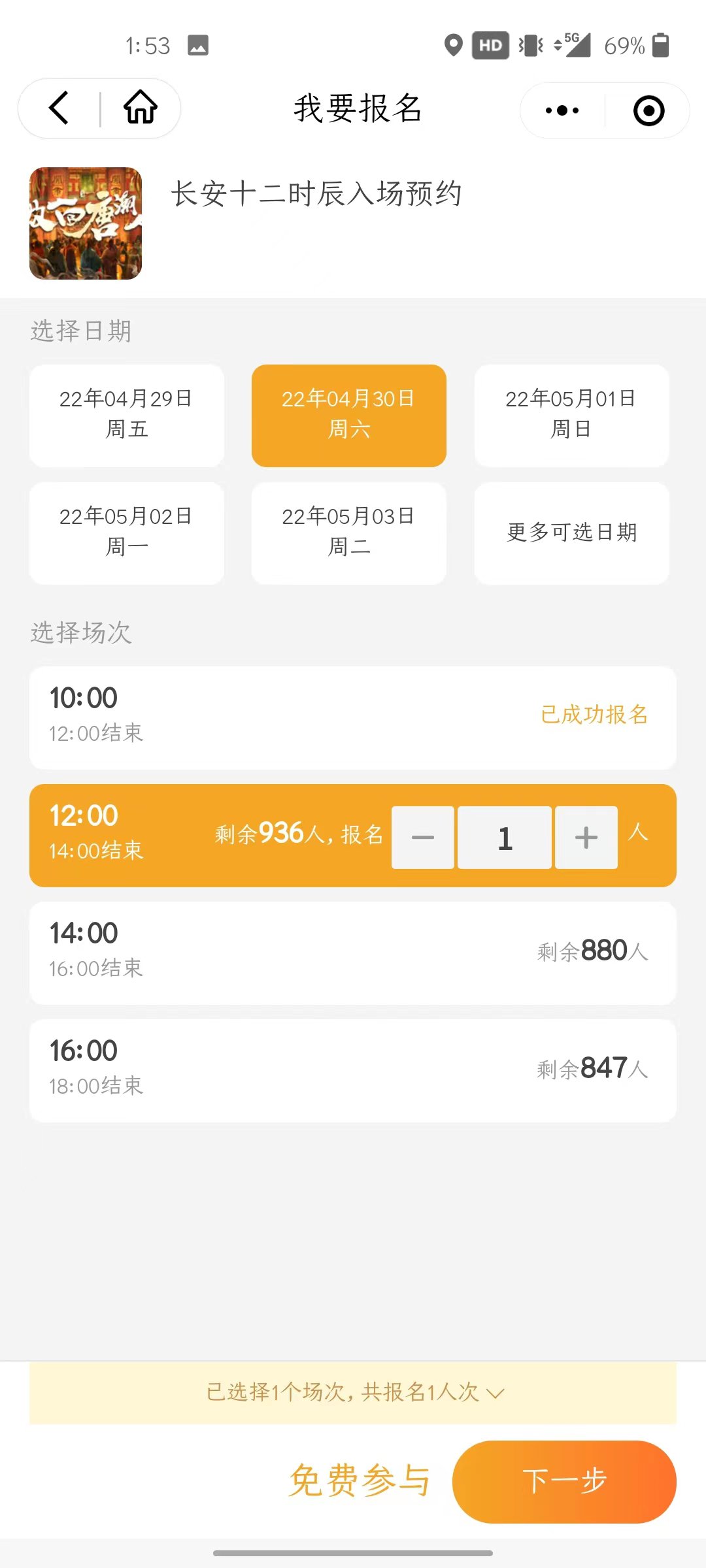706x1568 pixels.
Task: Go back to the previous page
Action: [59, 108]
